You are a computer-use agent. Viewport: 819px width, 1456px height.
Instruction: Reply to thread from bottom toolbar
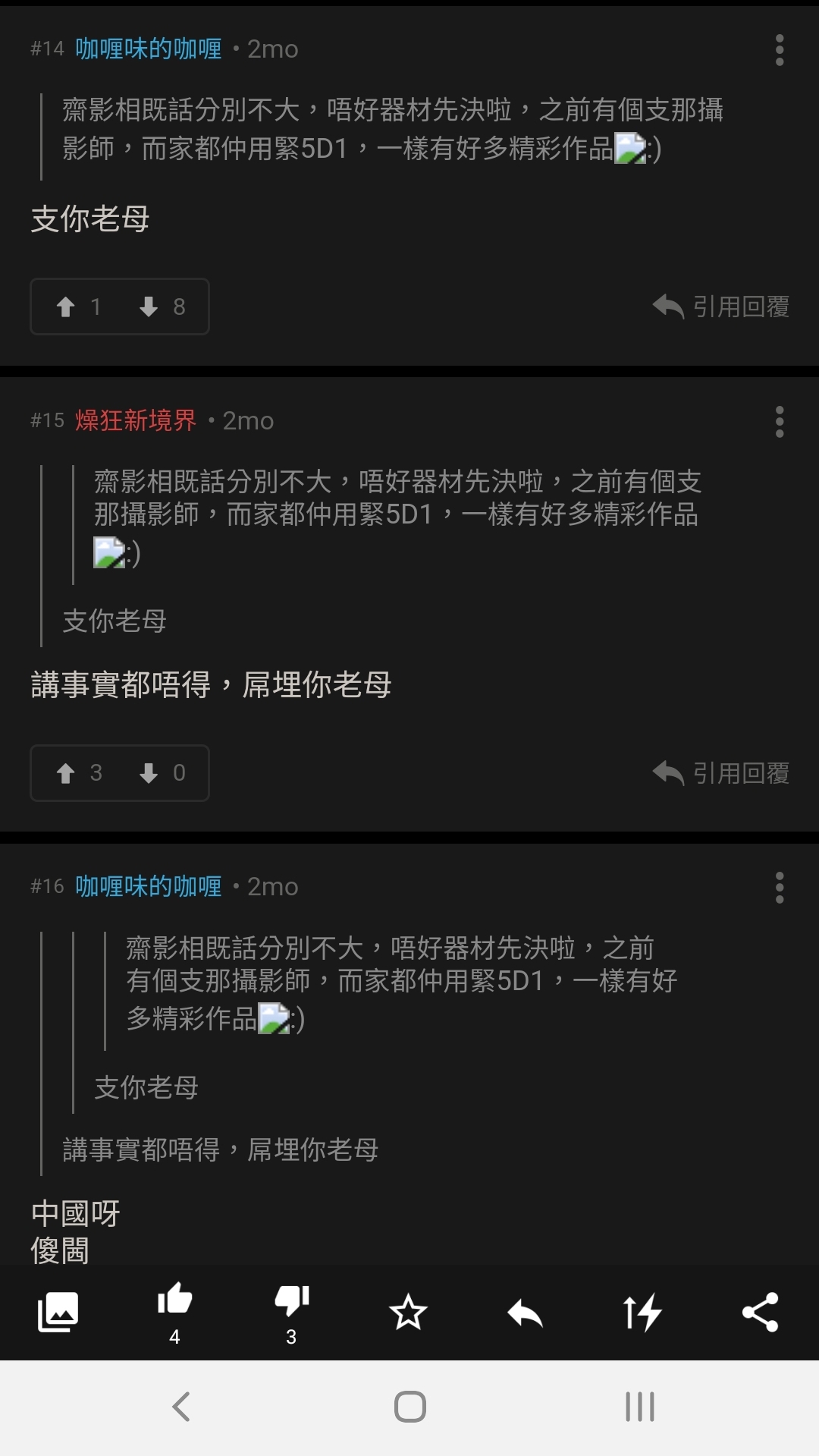pos(525,1312)
